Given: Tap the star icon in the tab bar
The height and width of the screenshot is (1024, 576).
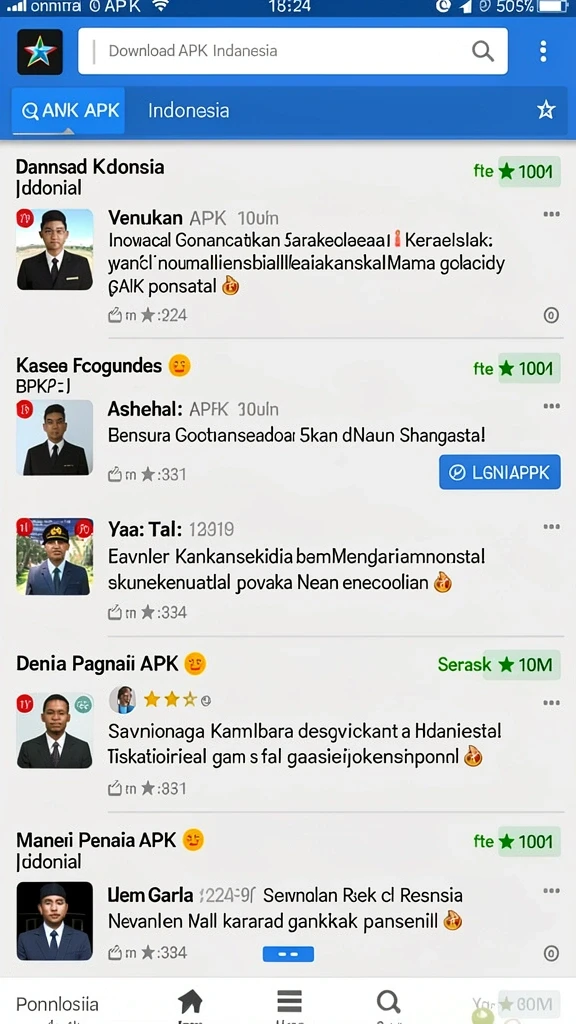Looking at the screenshot, I should coord(546,110).
